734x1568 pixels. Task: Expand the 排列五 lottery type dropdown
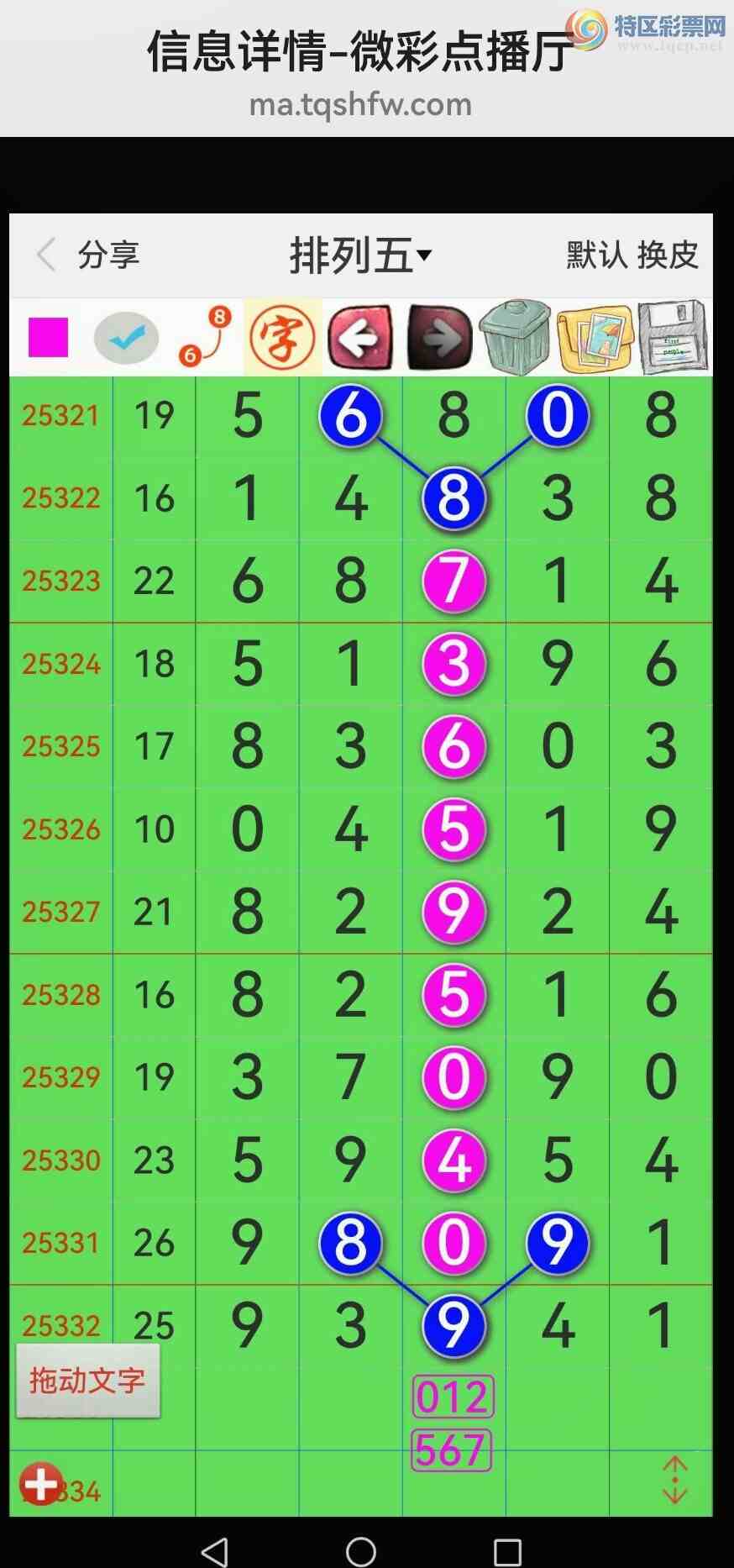click(x=360, y=255)
